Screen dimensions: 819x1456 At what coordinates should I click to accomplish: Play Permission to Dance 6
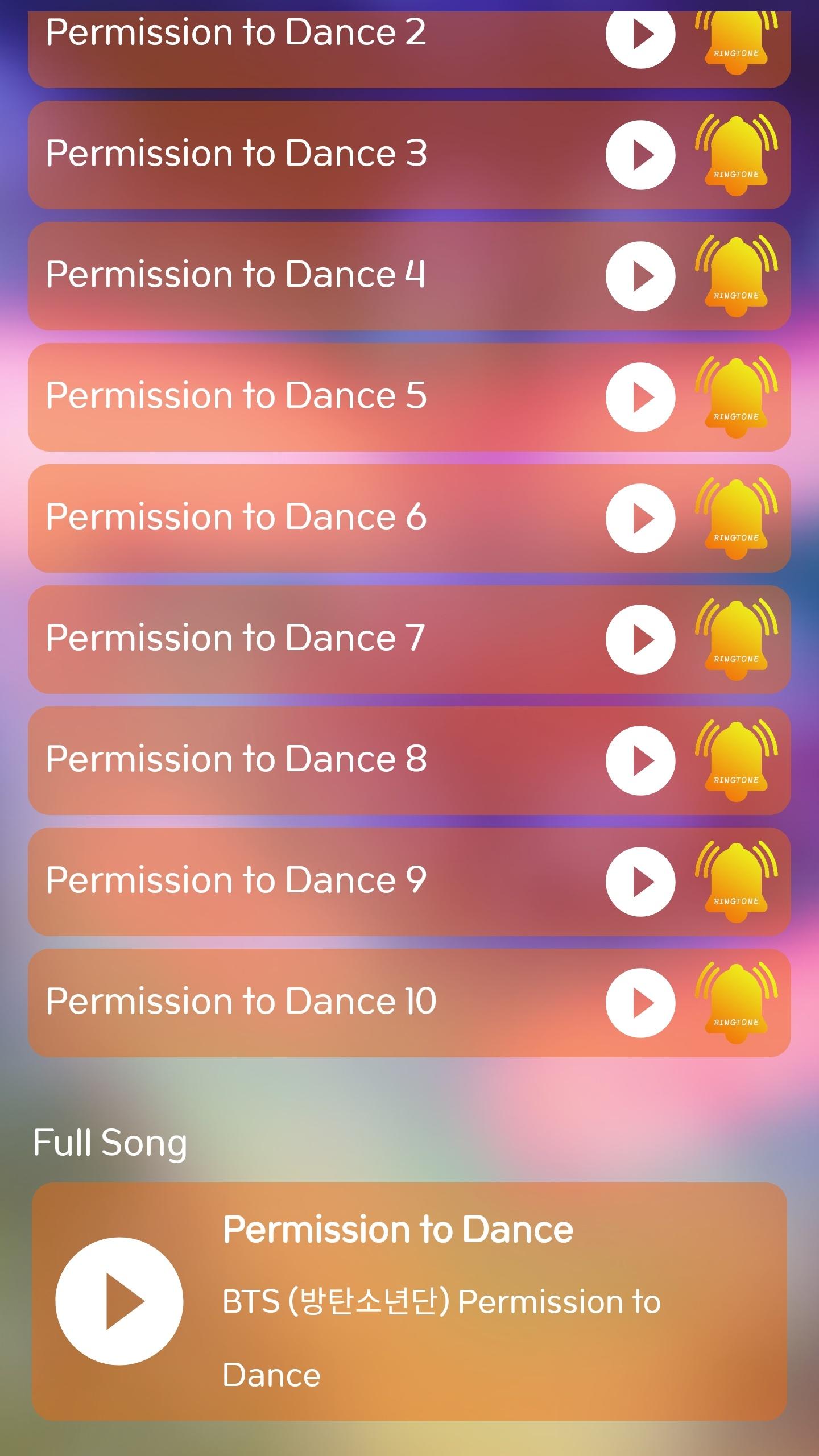pyautogui.click(x=640, y=518)
